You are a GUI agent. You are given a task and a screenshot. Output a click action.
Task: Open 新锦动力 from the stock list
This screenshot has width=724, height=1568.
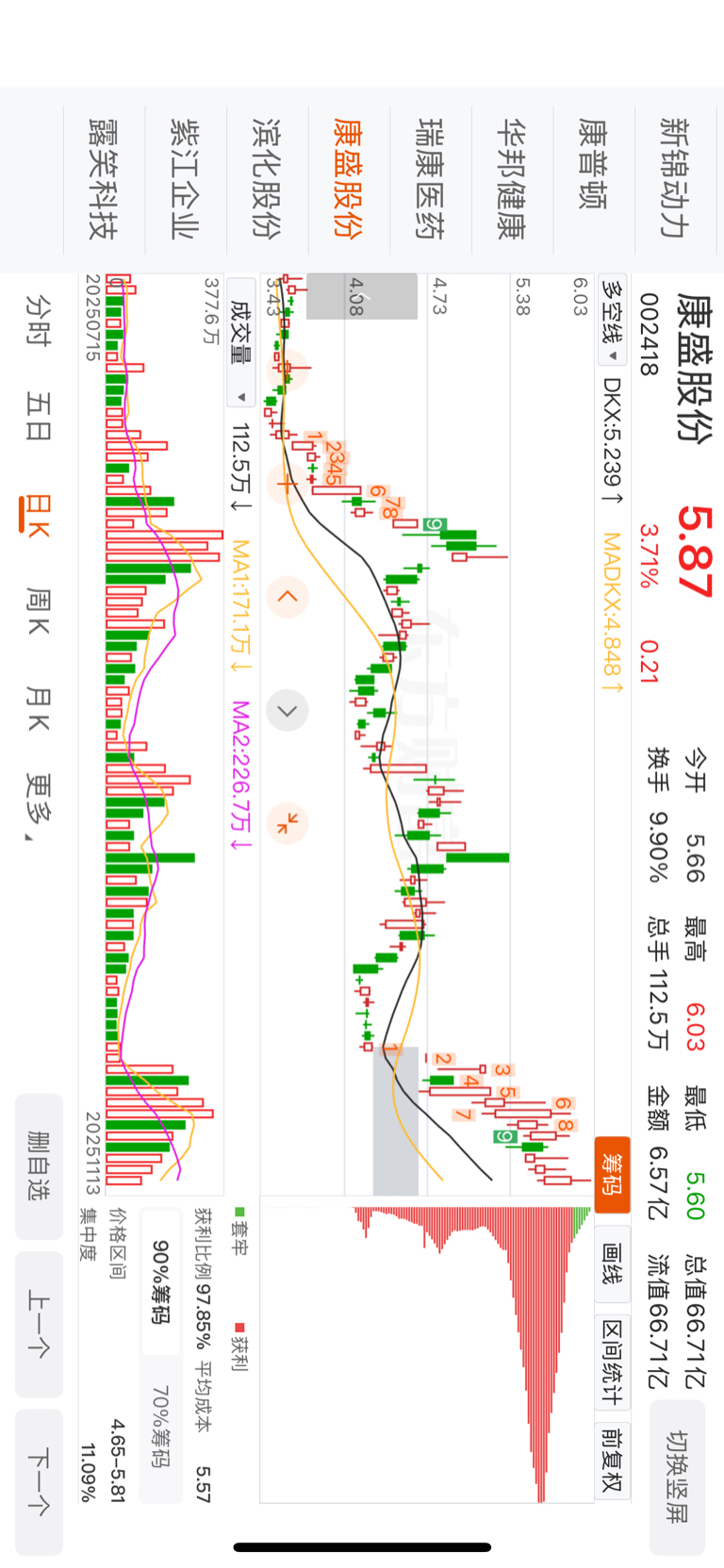(x=674, y=179)
